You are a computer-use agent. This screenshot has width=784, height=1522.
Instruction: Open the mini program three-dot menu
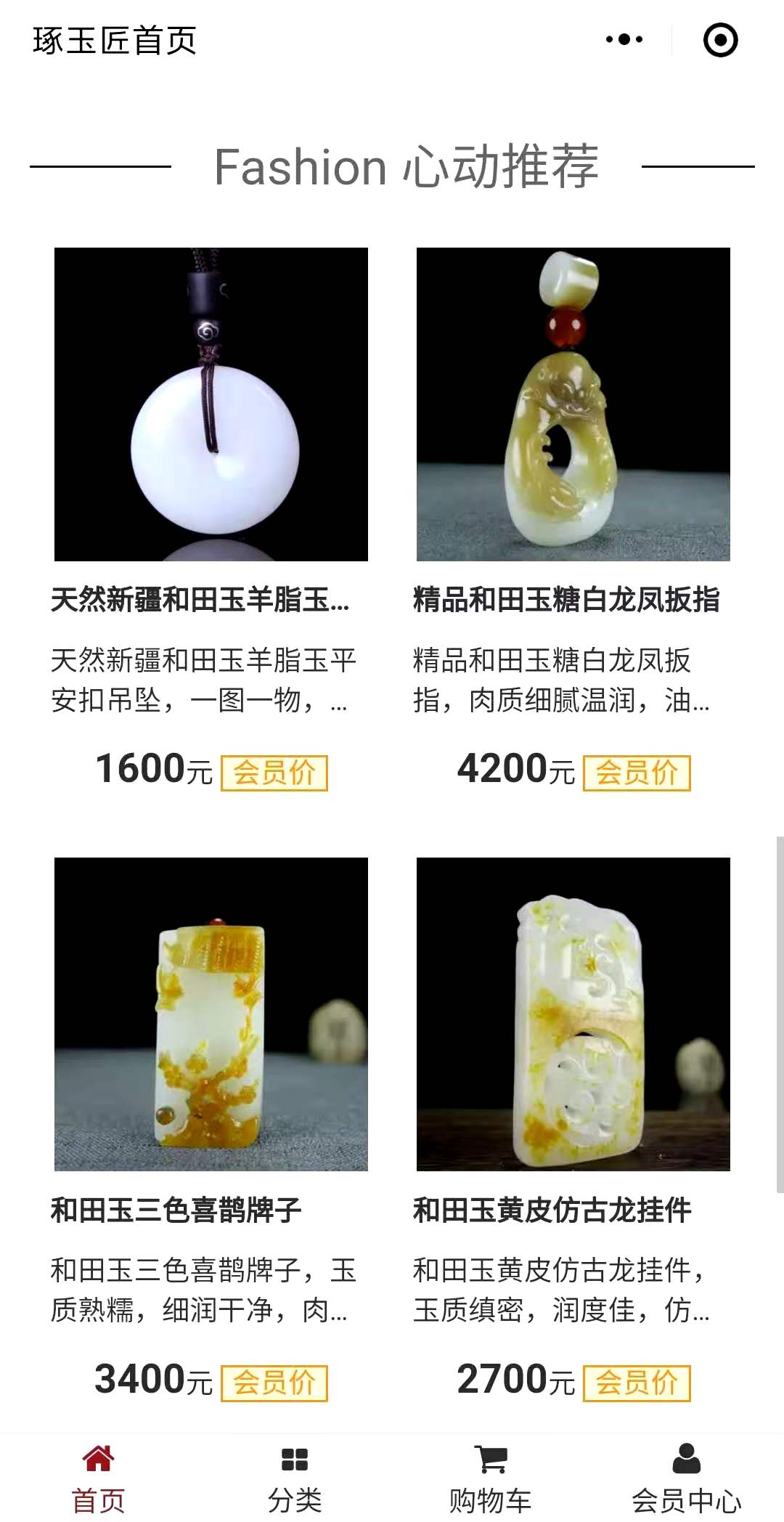(x=624, y=40)
